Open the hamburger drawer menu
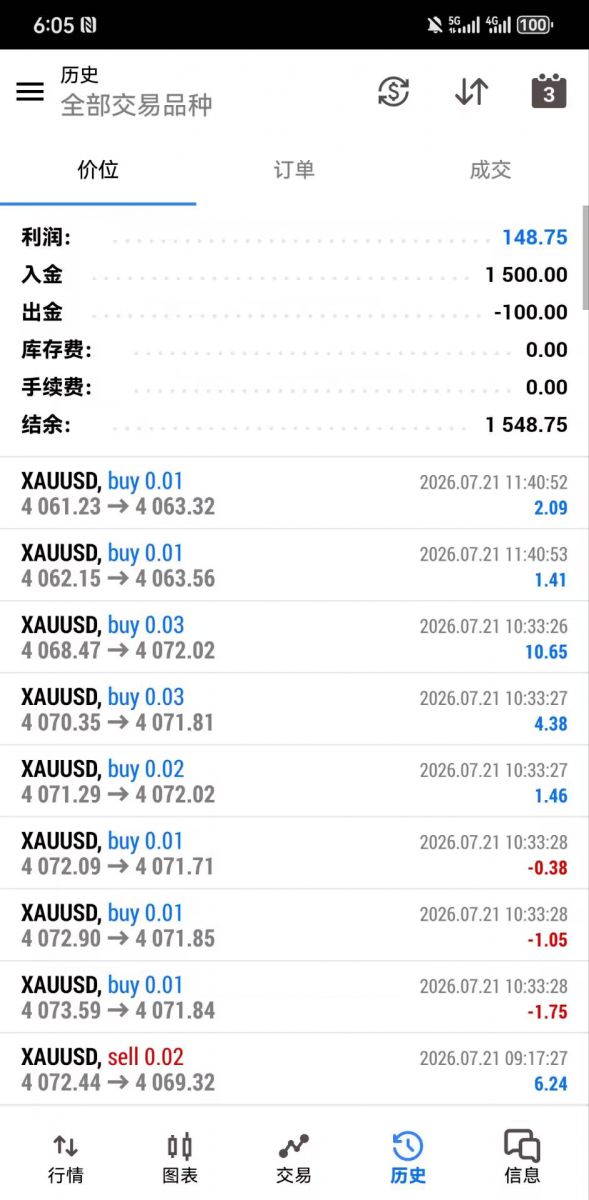The height and width of the screenshot is (1200, 589). tap(30, 91)
